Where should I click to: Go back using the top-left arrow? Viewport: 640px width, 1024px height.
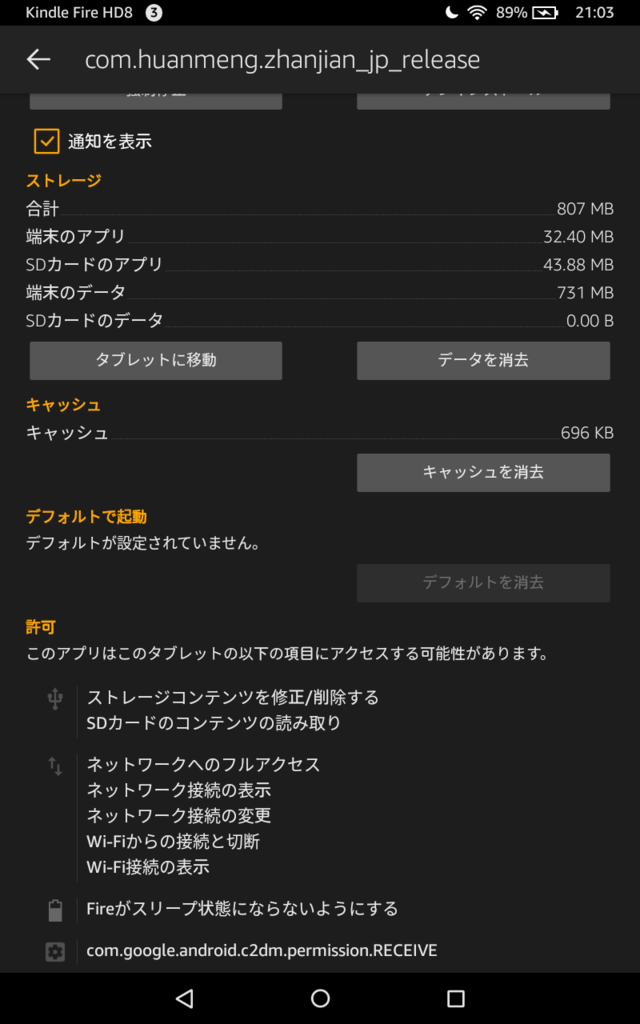[x=39, y=59]
